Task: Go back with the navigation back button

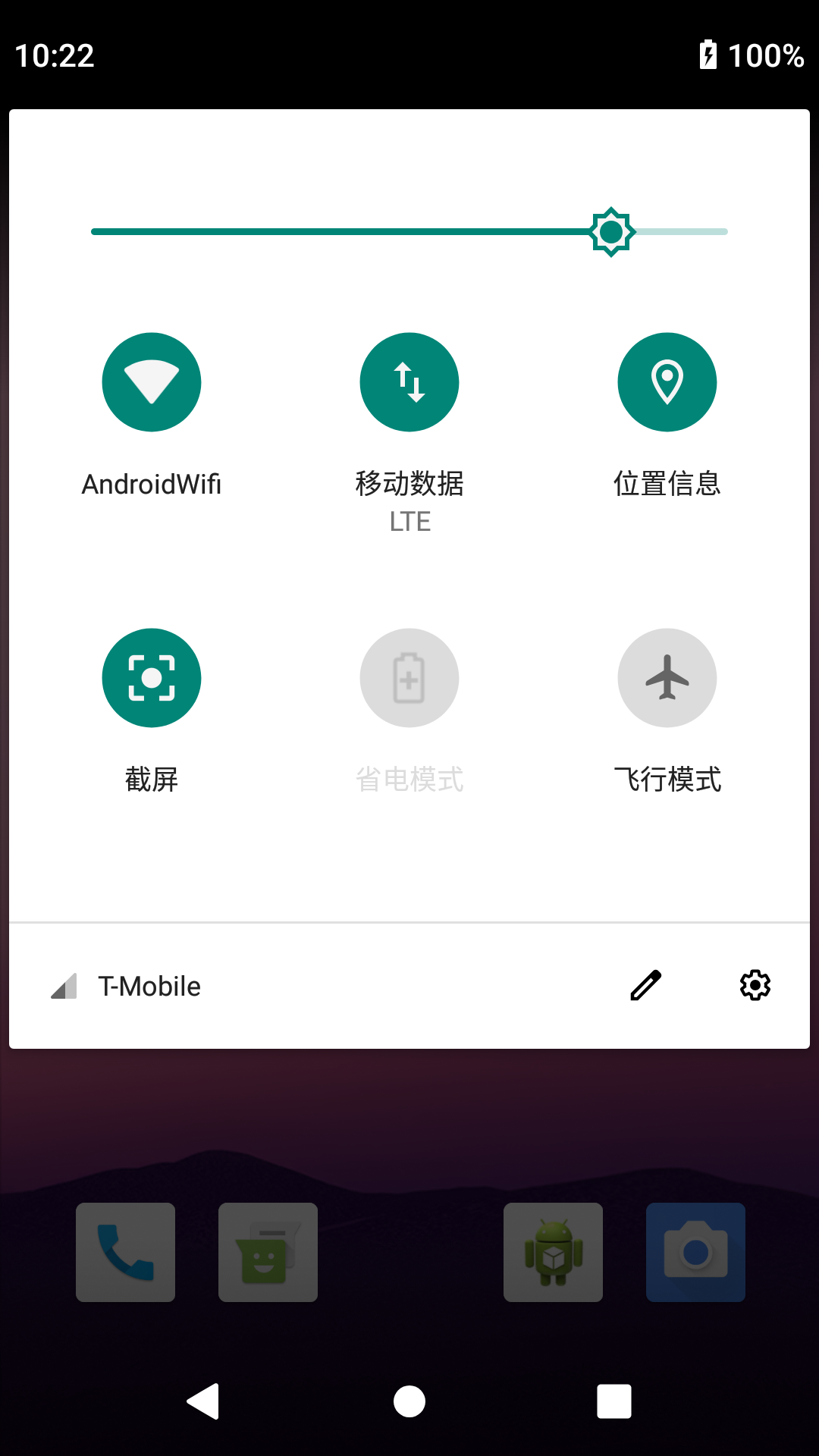Action: (203, 1401)
